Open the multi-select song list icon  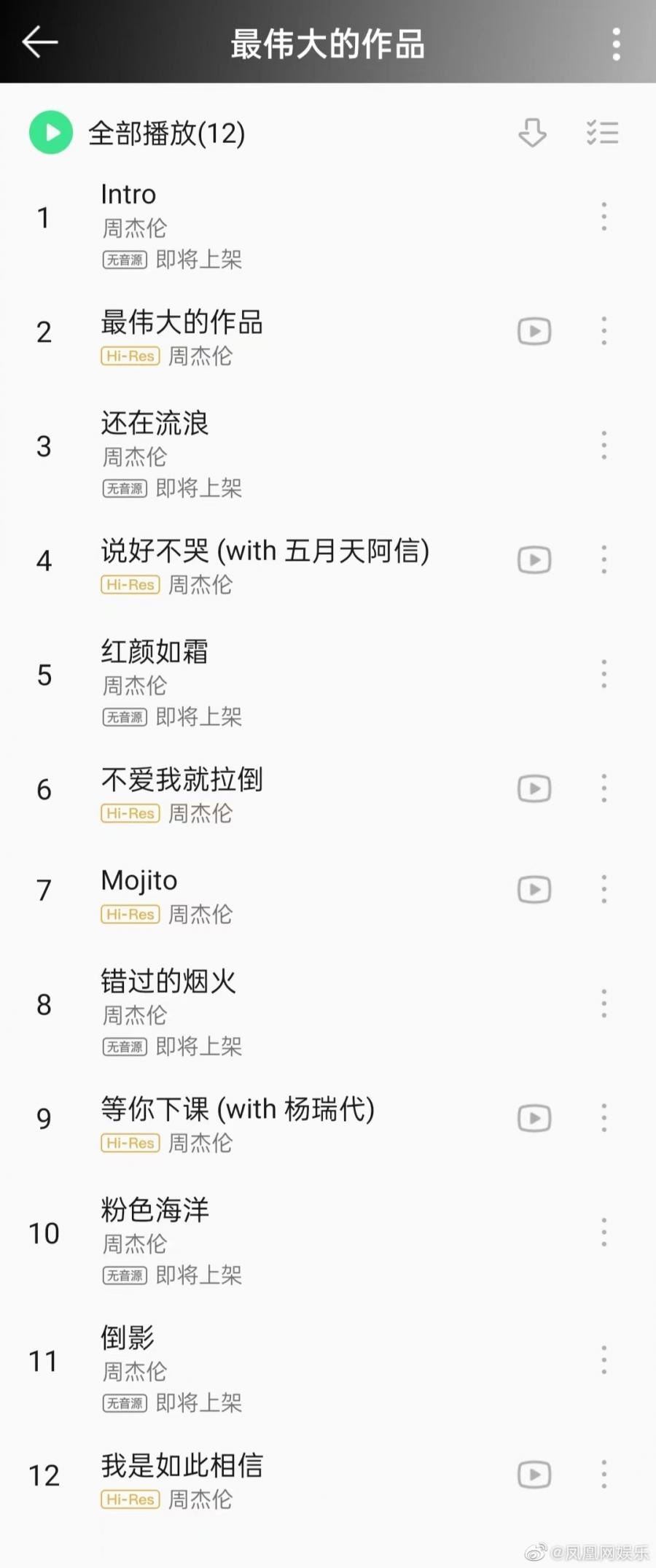pos(602,133)
